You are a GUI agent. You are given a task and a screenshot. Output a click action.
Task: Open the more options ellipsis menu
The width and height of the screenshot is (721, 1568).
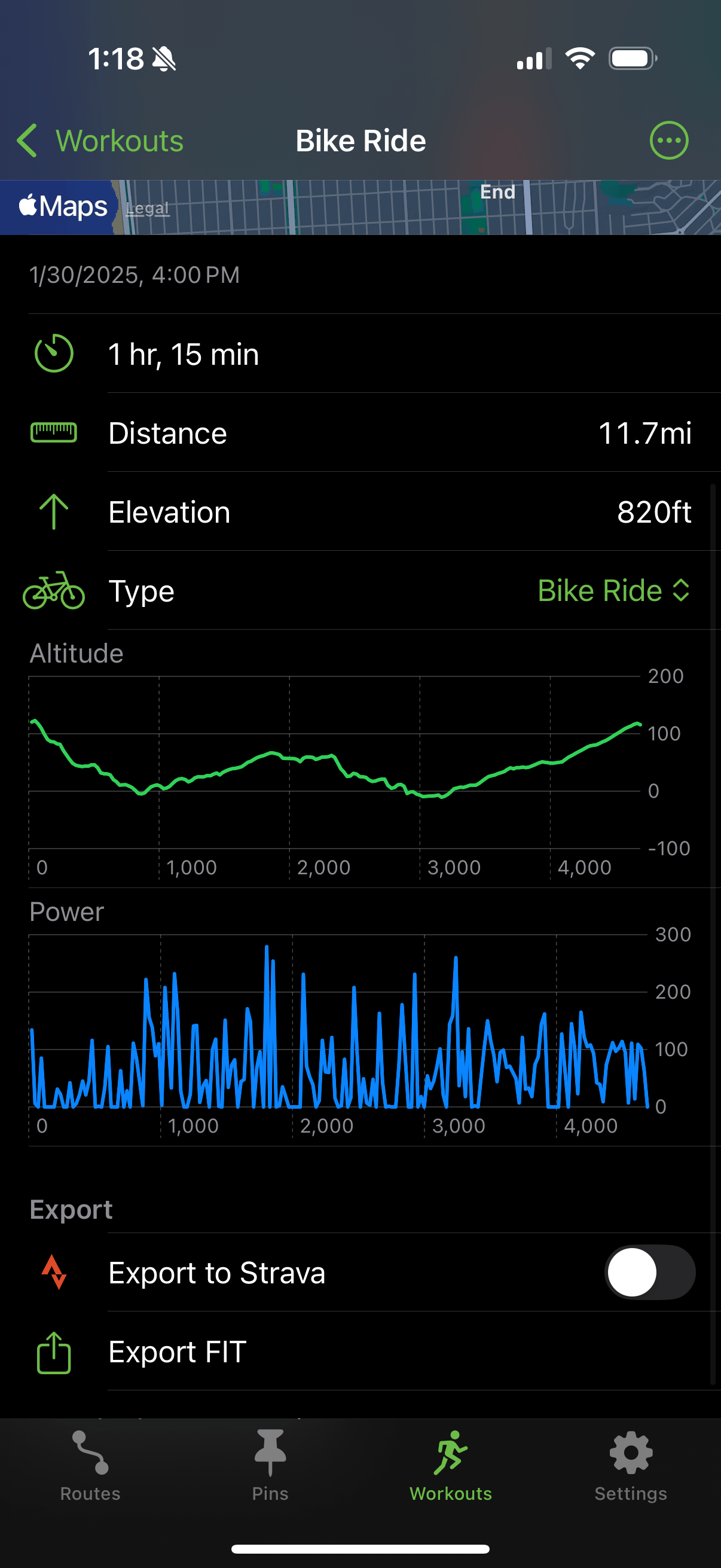(x=668, y=141)
